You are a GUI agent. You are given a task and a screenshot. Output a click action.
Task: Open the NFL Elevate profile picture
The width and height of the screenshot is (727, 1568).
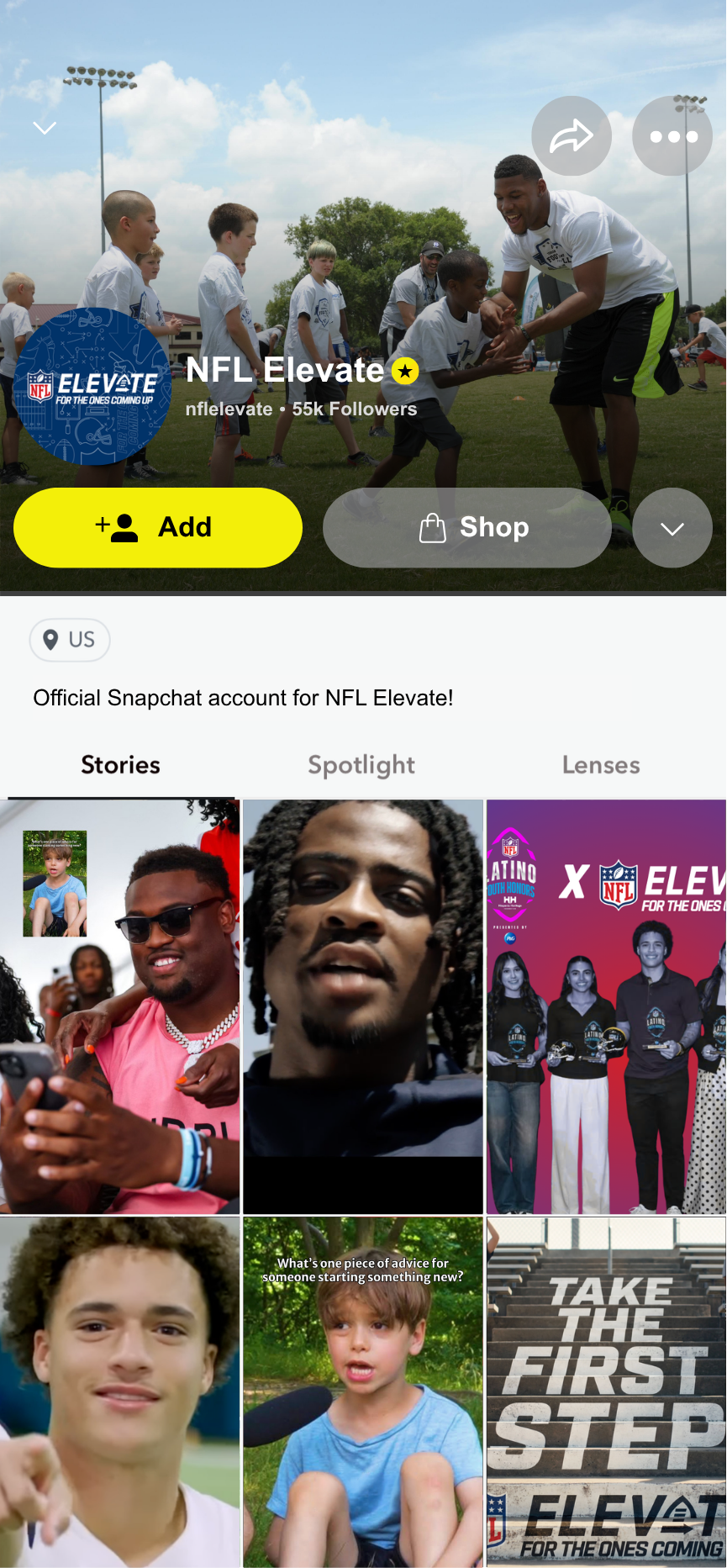[92, 387]
